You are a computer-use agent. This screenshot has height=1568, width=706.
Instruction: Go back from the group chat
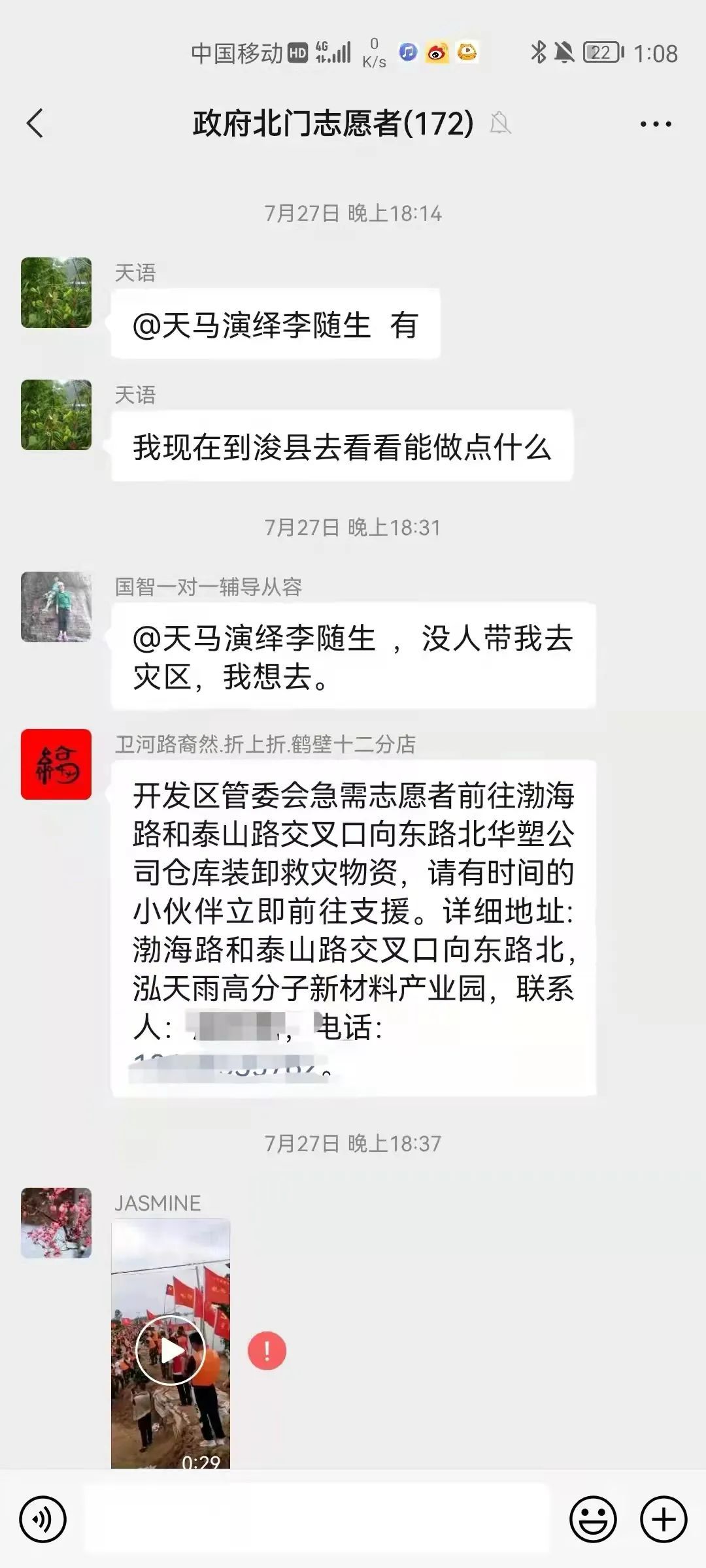pyautogui.click(x=35, y=123)
